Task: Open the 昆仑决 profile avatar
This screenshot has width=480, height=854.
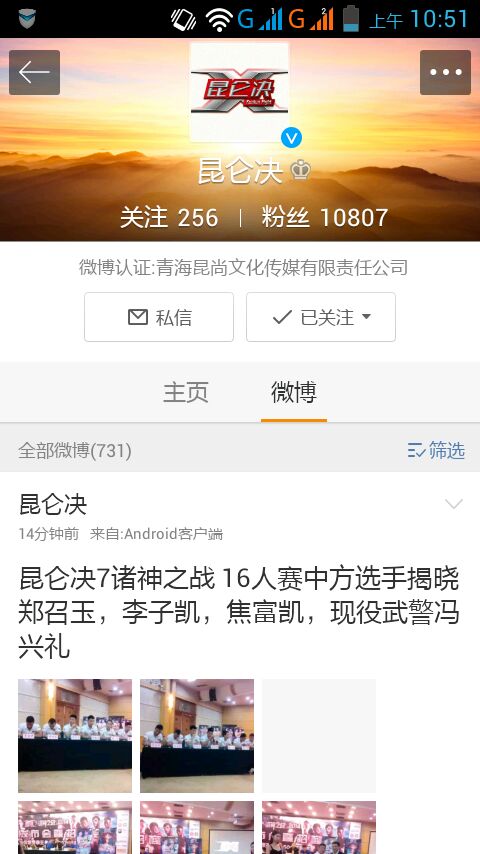Action: pos(239,93)
